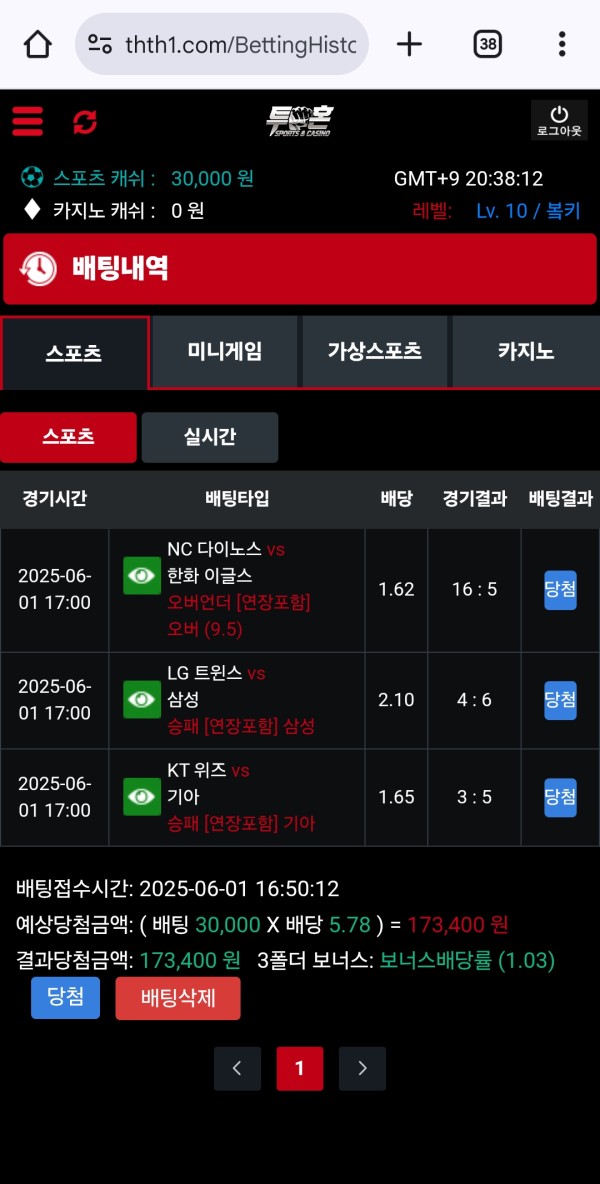600x1184 pixels.
Task: Delete this bet with 배팅삭제
Action: pos(178,998)
